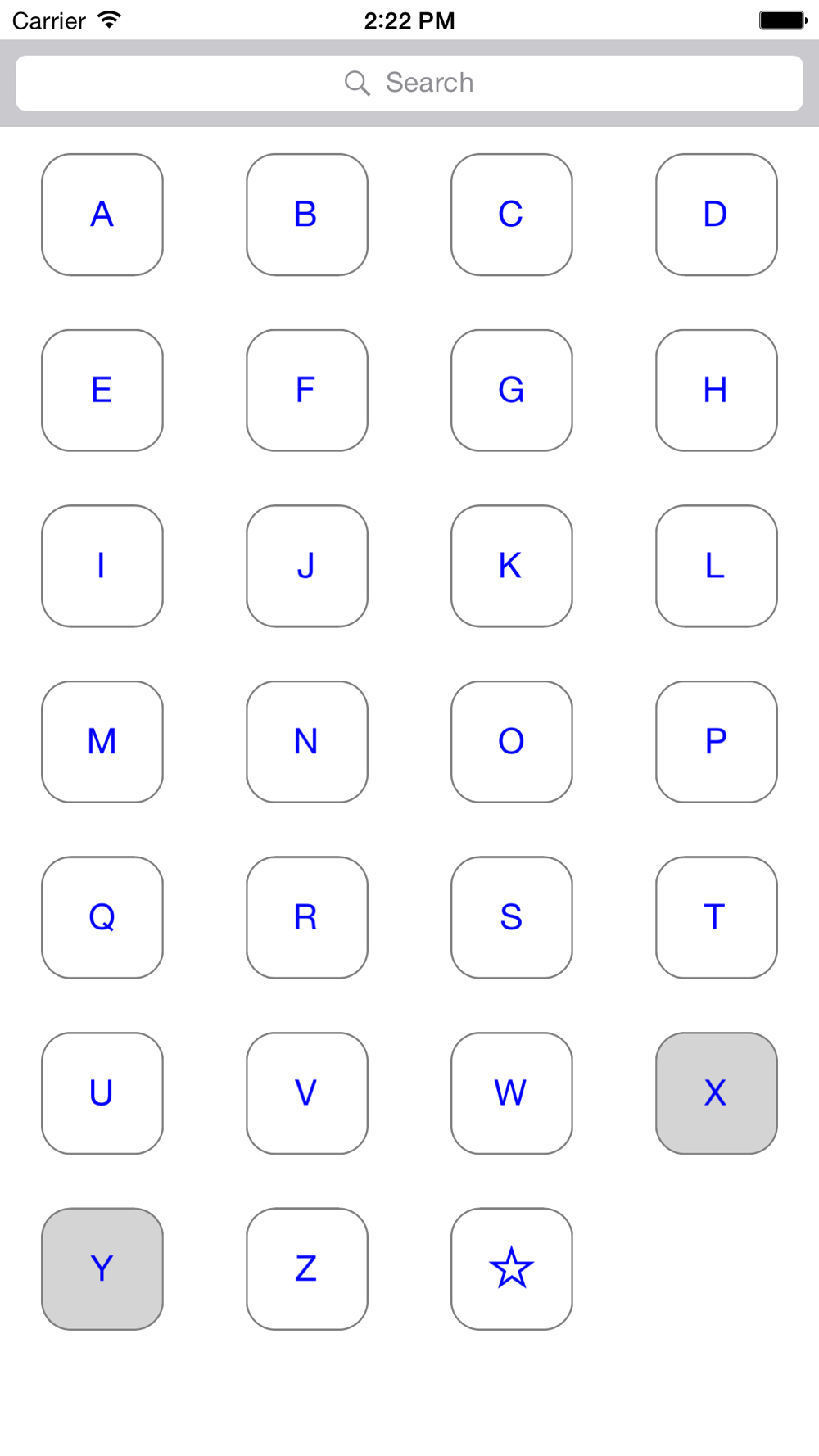This screenshot has height=1456, width=819.
Task: Open the letter O section
Action: (512, 742)
